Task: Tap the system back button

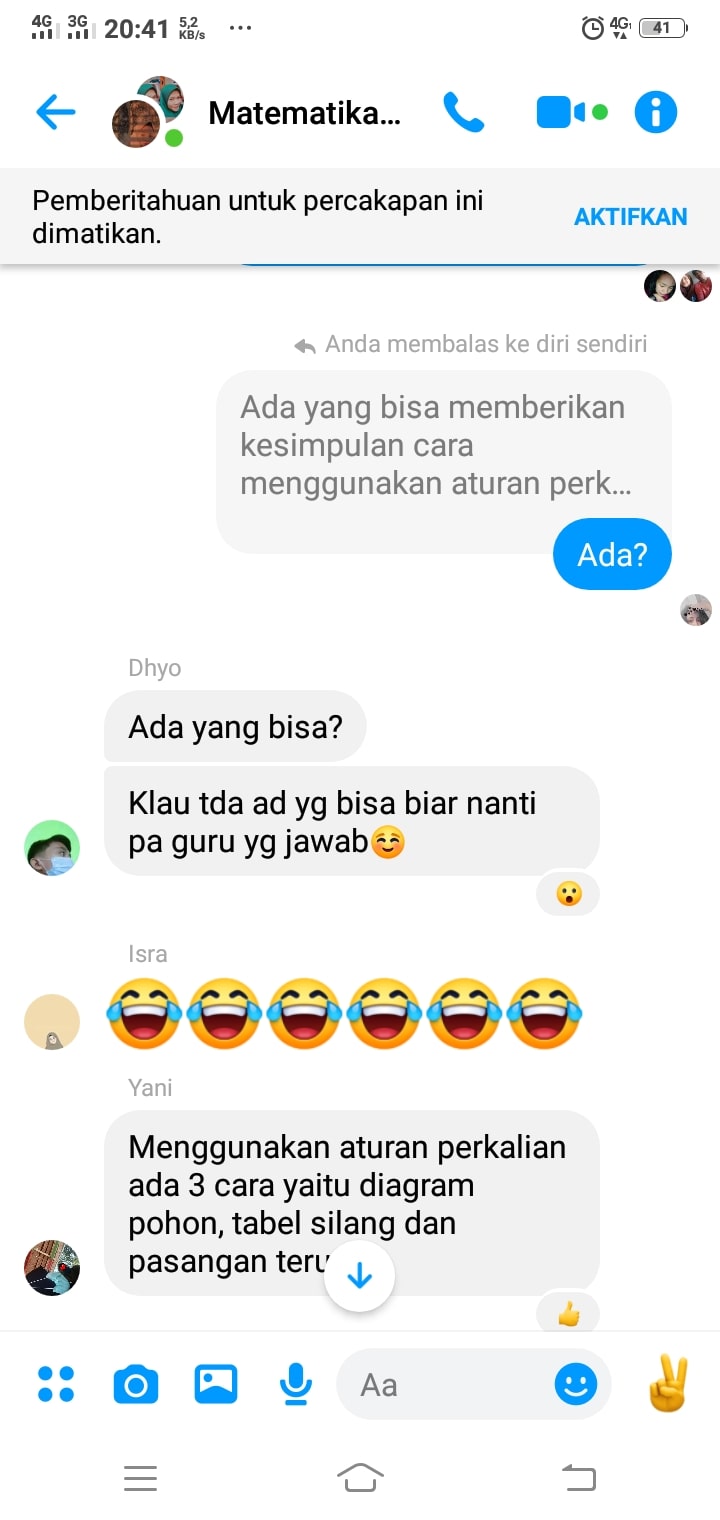Action: (578, 1477)
